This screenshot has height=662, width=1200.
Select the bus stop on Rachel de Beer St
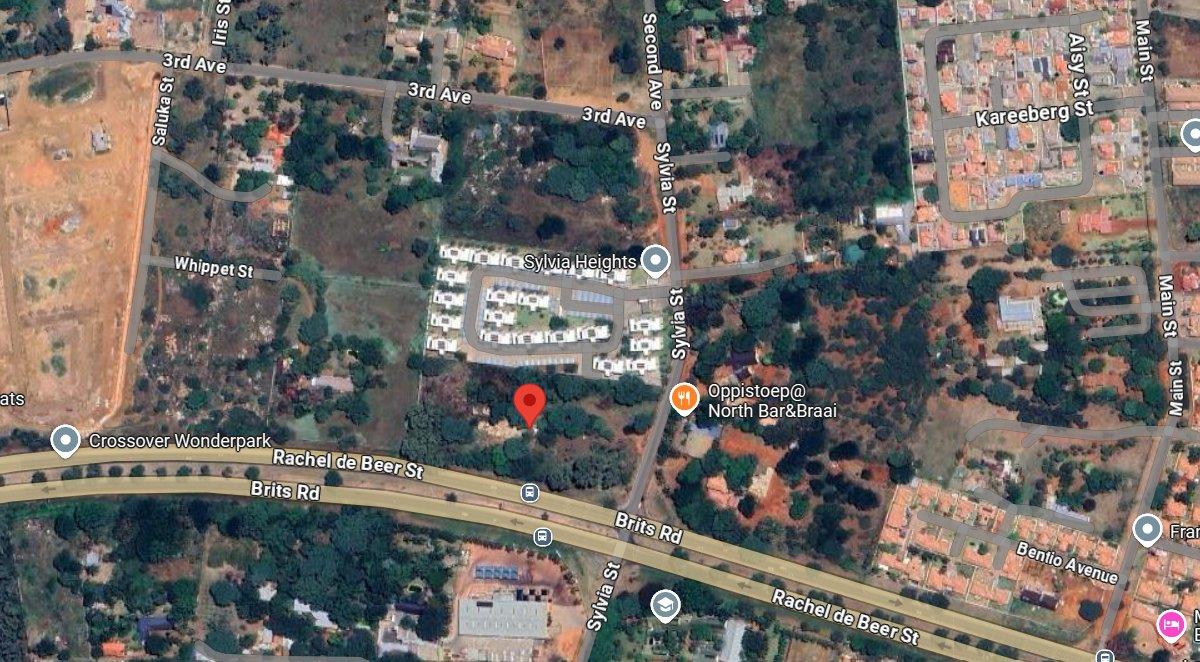point(529,492)
